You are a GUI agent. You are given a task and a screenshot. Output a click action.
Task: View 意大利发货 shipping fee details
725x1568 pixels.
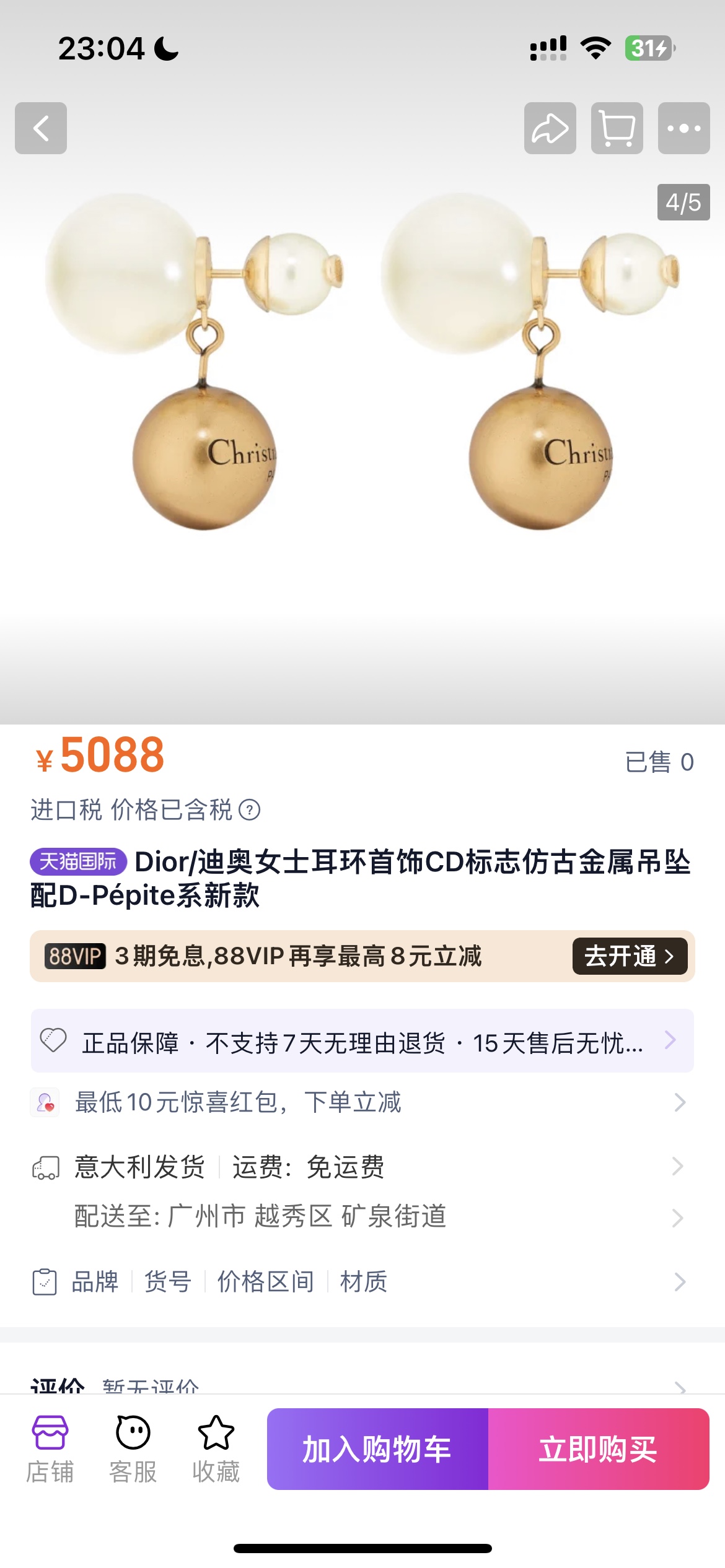pyautogui.click(x=362, y=1167)
